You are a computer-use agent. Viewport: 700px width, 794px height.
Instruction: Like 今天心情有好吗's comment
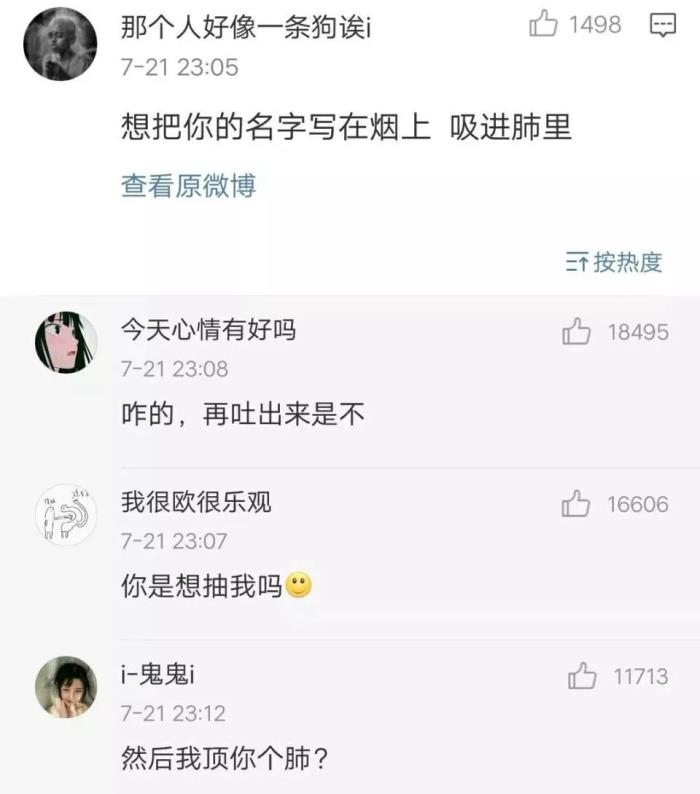coord(576,332)
